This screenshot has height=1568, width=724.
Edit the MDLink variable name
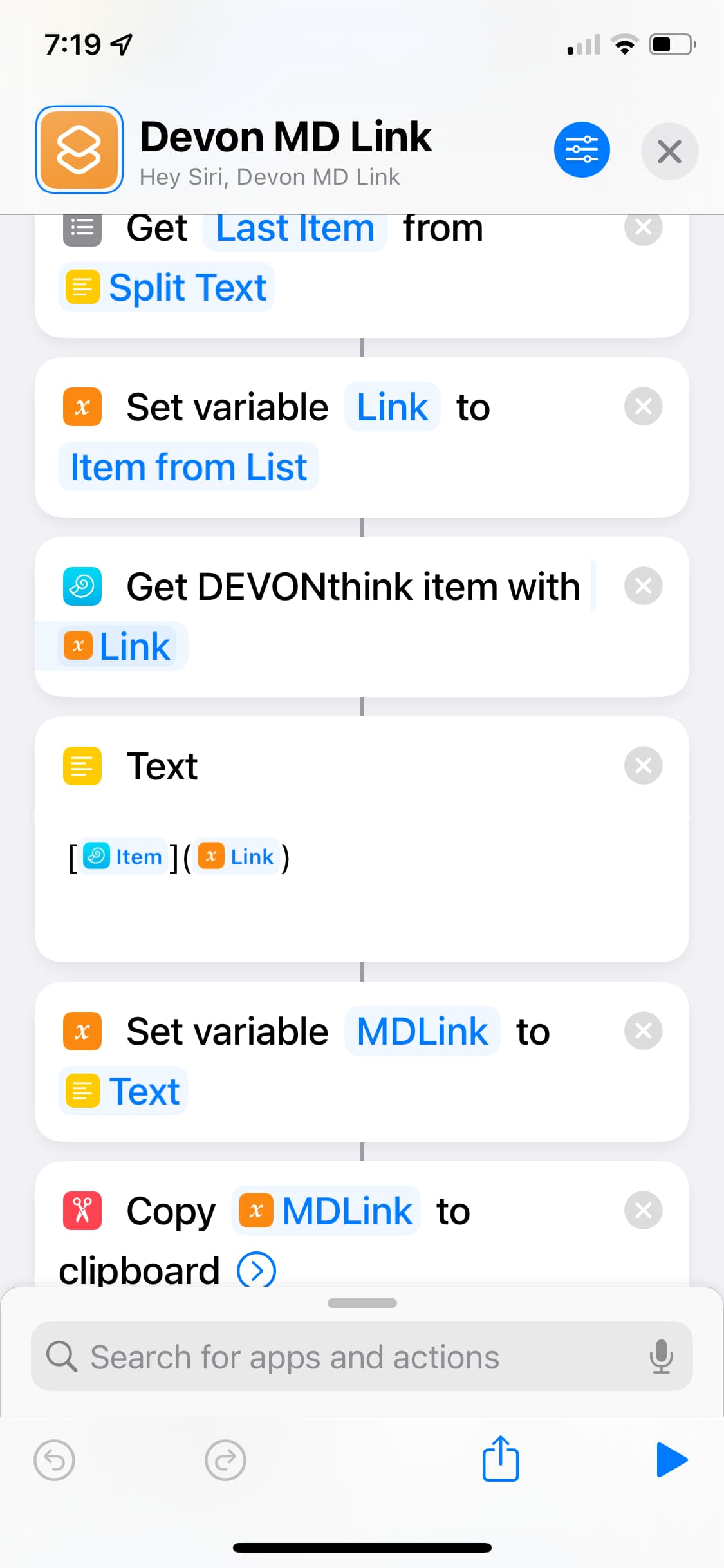(422, 1032)
